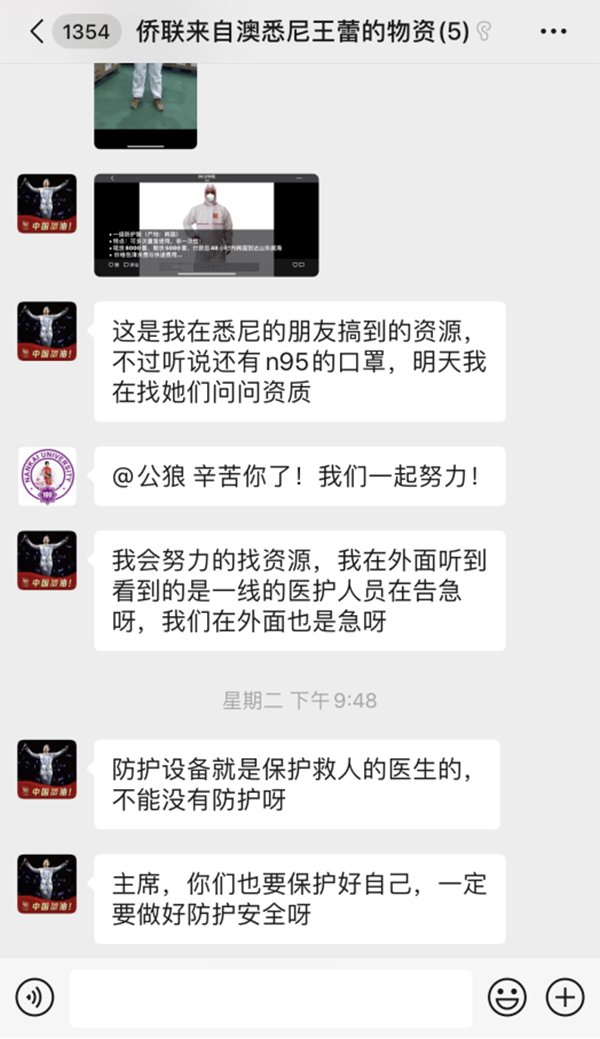Open the emoji picker
This screenshot has width=600, height=1039.
click(x=507, y=997)
